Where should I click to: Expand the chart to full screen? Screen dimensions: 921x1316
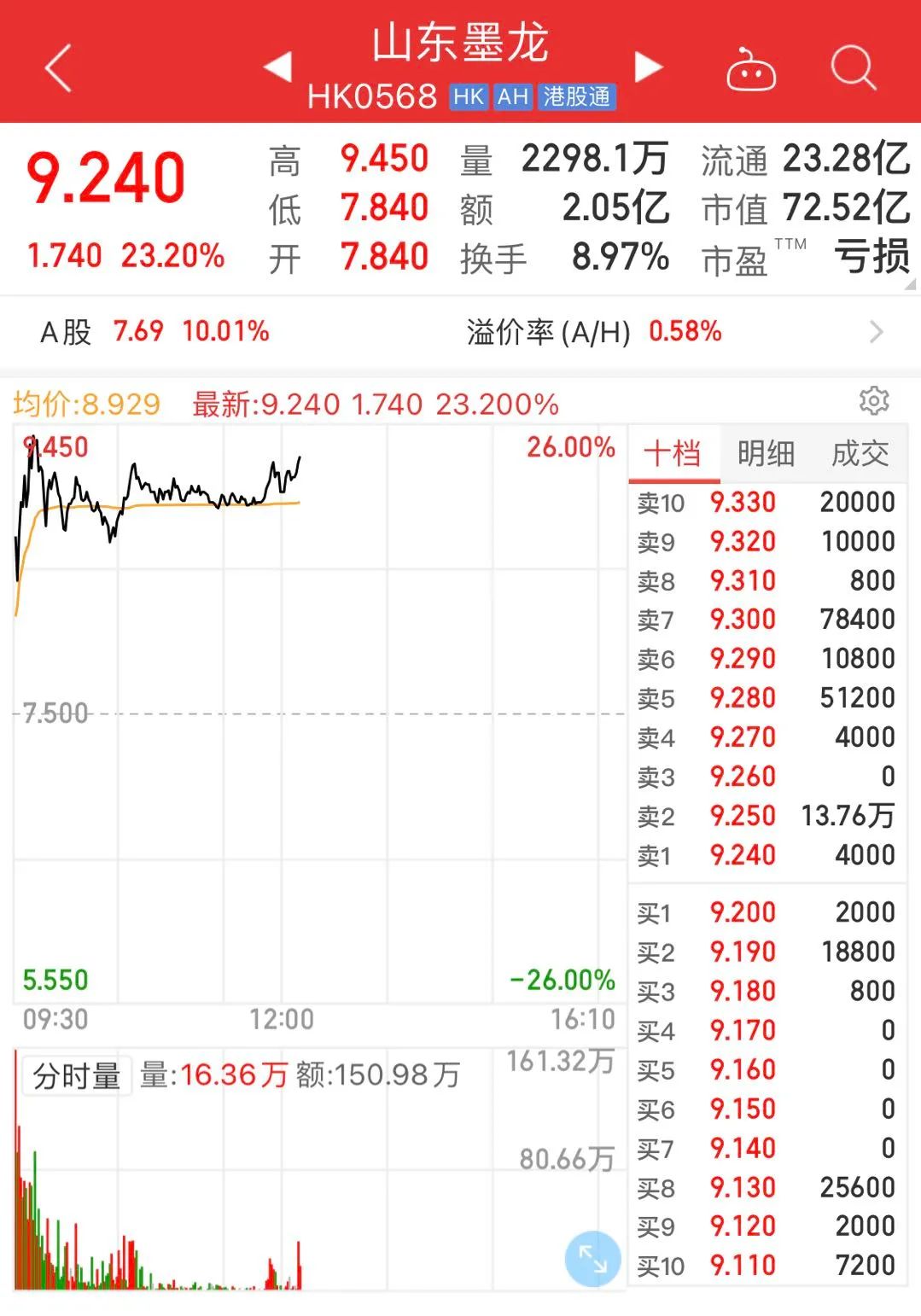592,1258
